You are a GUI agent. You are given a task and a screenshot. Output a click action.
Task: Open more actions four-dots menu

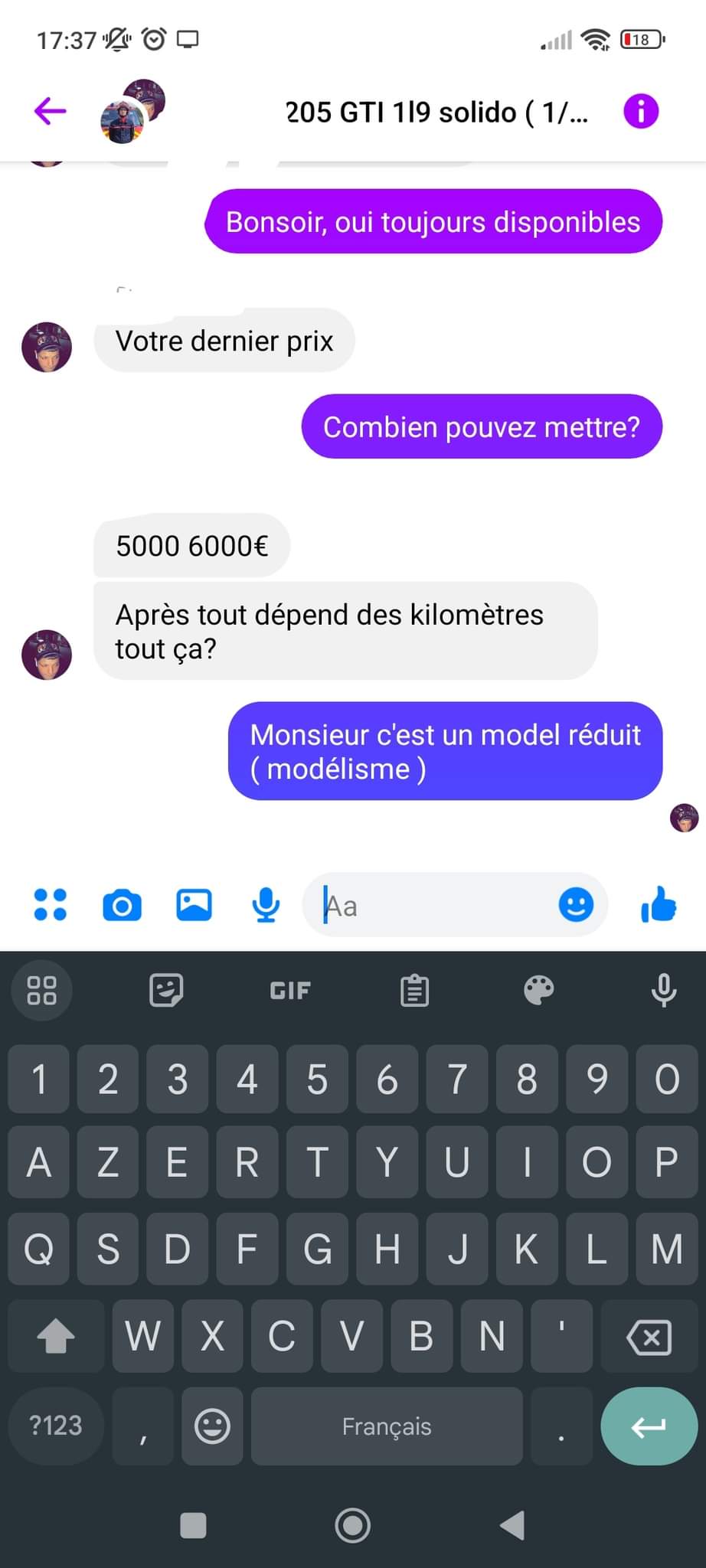pyautogui.click(x=51, y=904)
